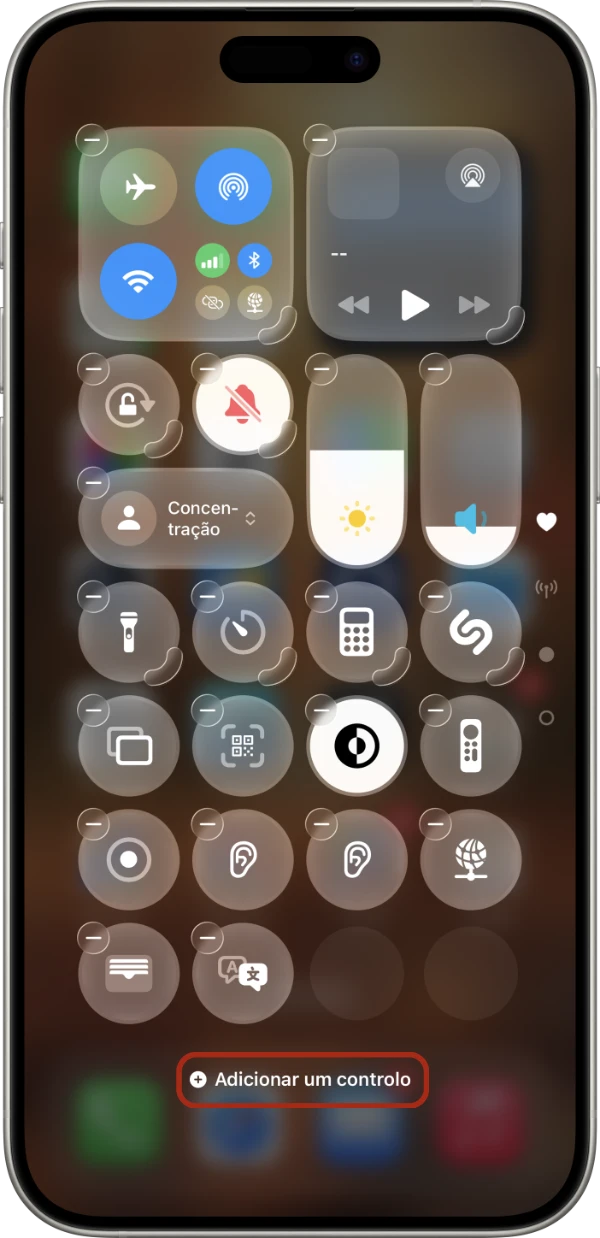Toggle airplane mode

(139, 187)
